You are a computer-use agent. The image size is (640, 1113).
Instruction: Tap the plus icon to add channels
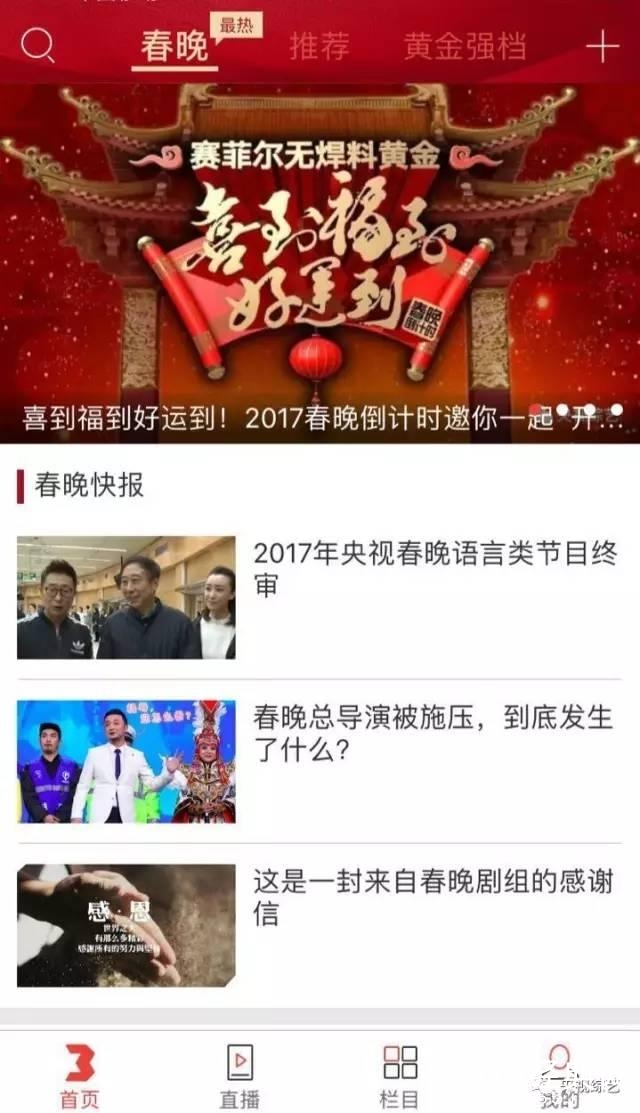point(602,47)
